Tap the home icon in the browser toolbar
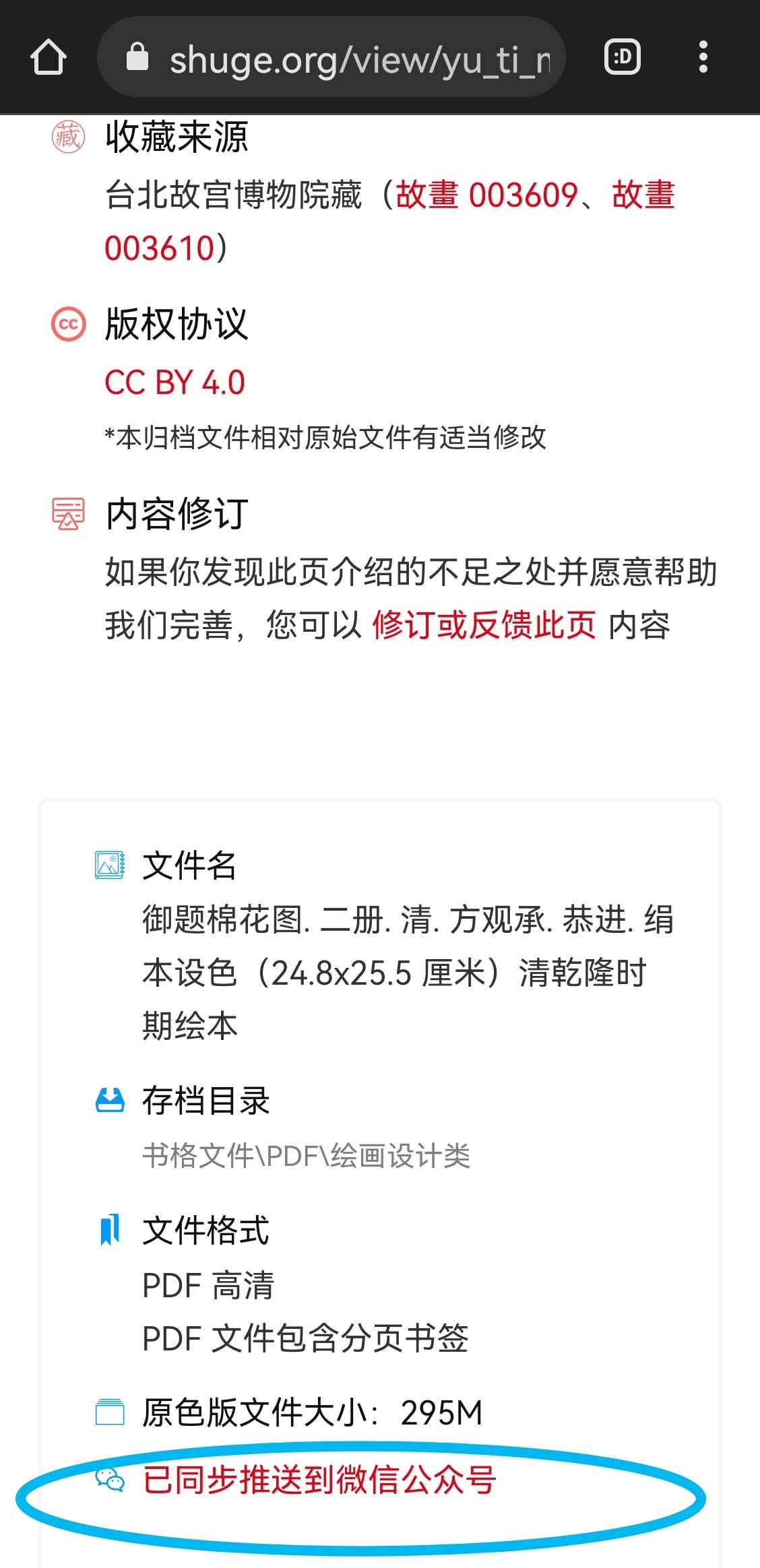 (49, 57)
